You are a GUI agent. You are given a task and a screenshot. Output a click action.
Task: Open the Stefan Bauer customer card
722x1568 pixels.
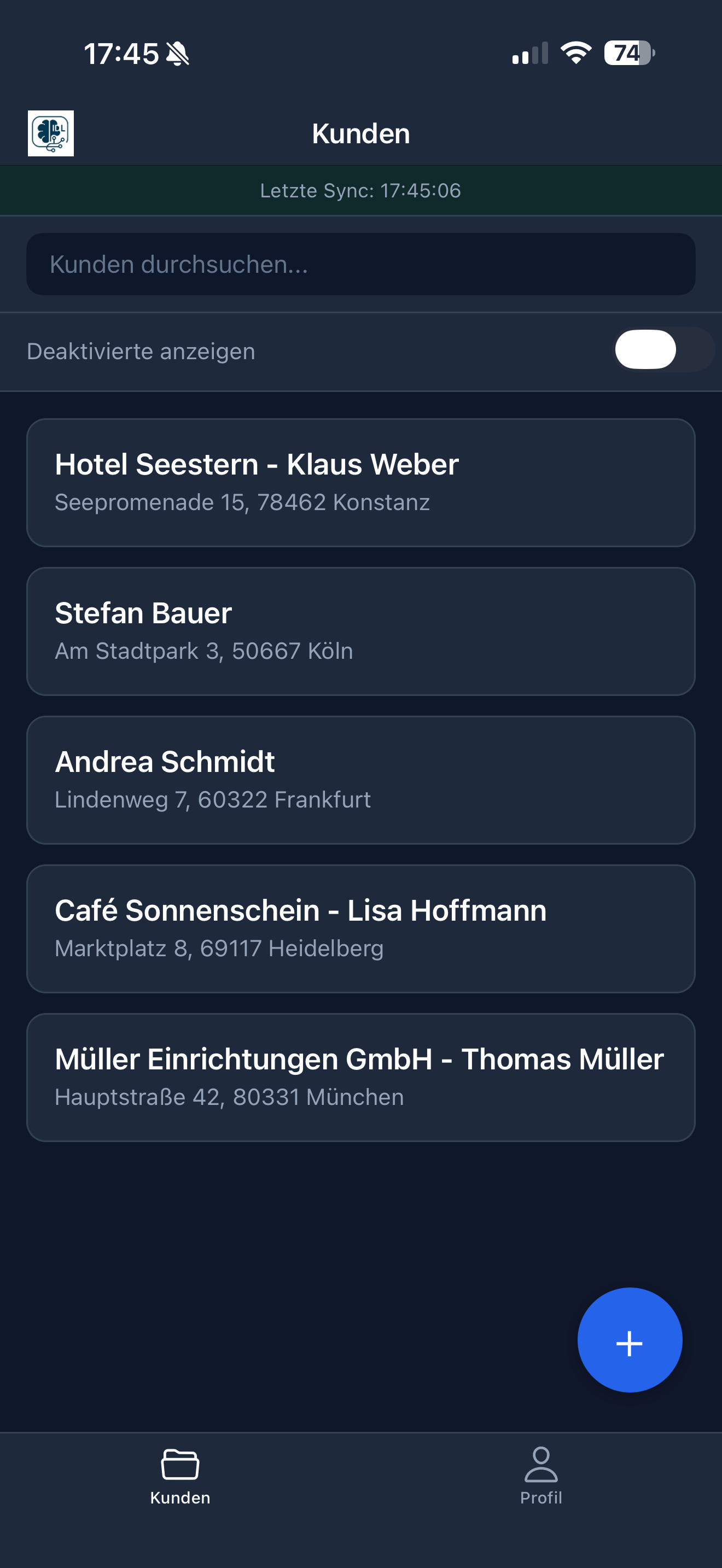[x=360, y=630]
